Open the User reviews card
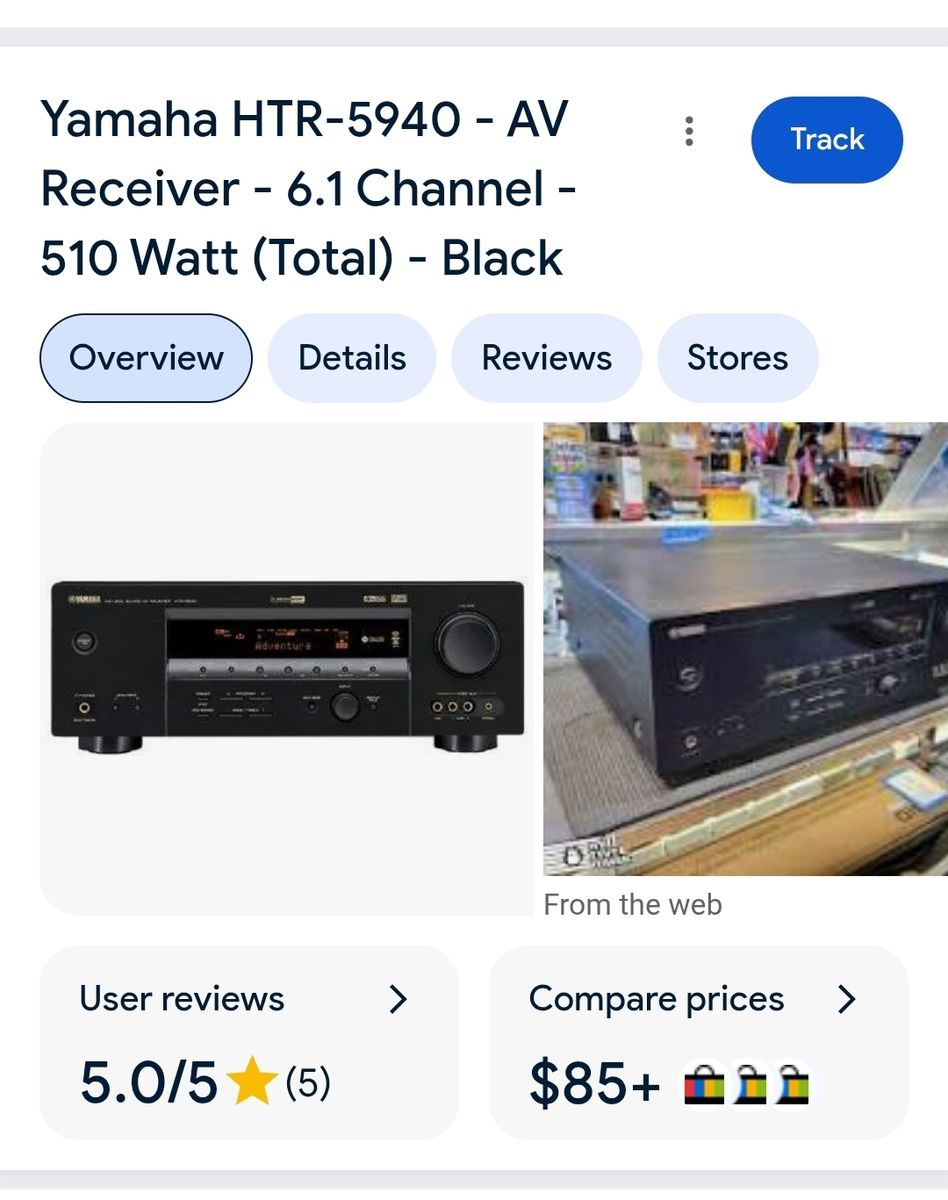 tap(249, 1042)
